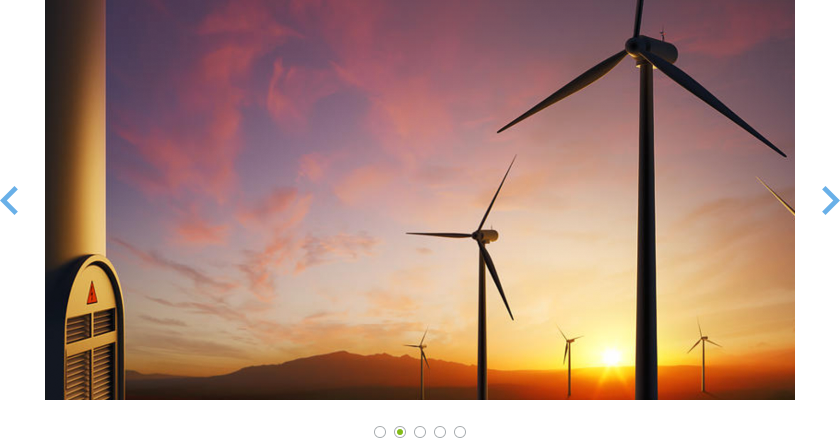840x438 pixels.
Task: Select the fourth slide indicator dot
Action: point(440,432)
